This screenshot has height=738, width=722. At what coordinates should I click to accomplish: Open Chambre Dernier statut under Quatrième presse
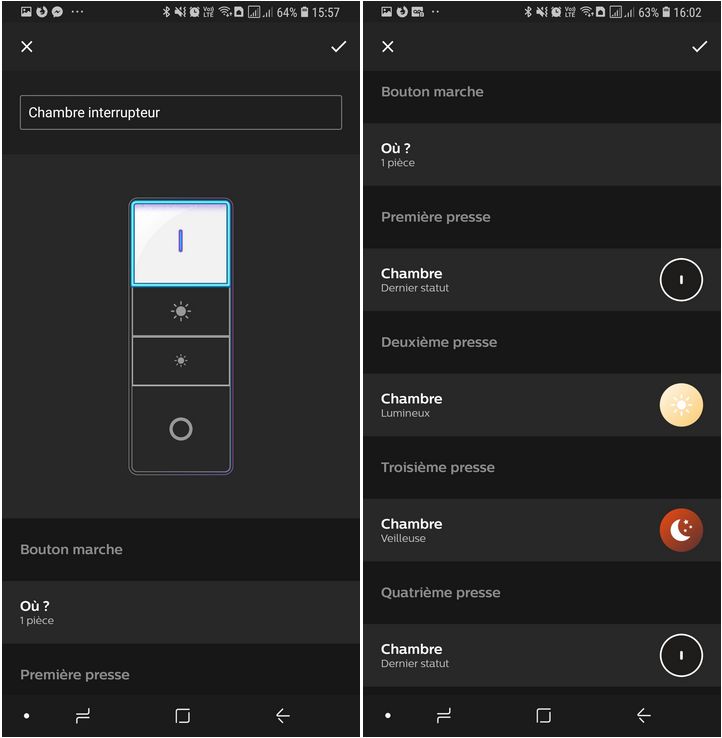[540, 655]
